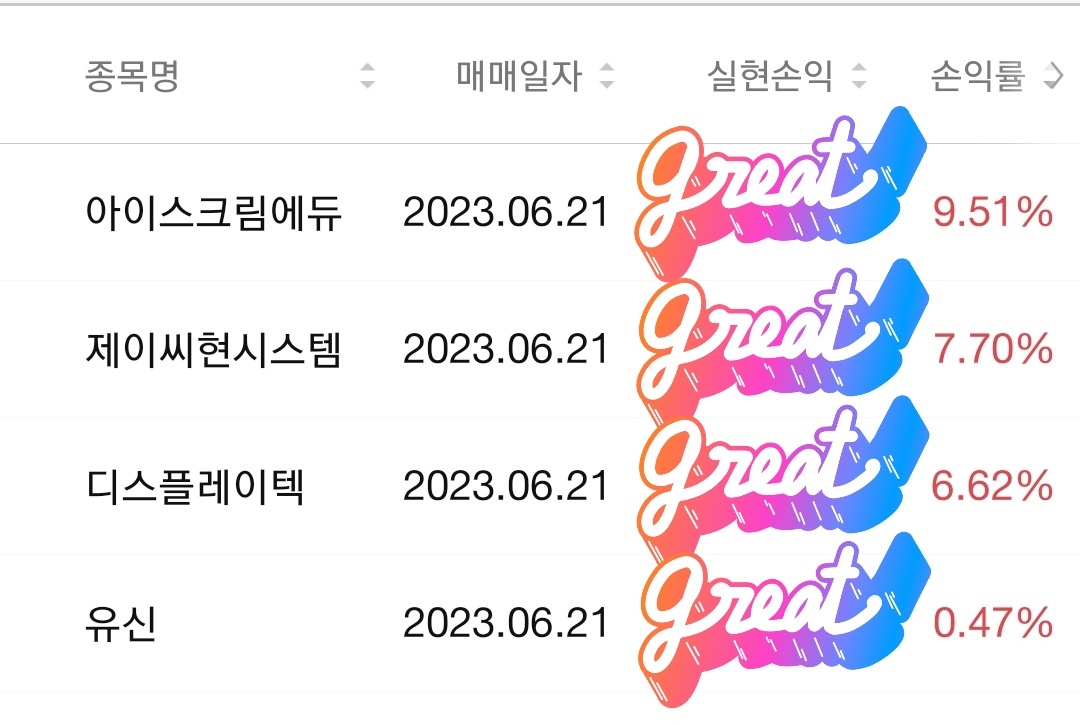Open the 제이씨현시스템 trade row
1080x724 pixels.
[x=214, y=349]
